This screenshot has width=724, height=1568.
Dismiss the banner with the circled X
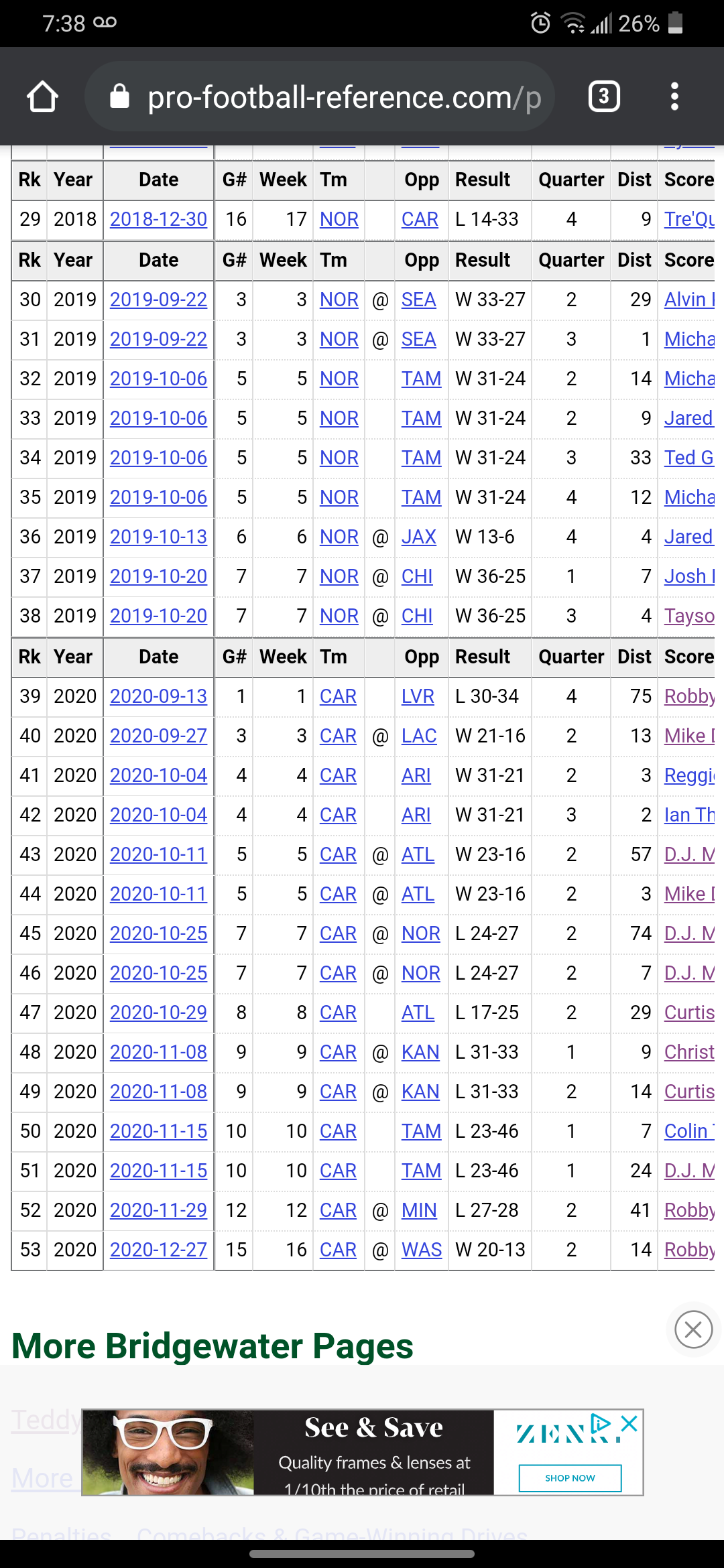[x=693, y=1329]
